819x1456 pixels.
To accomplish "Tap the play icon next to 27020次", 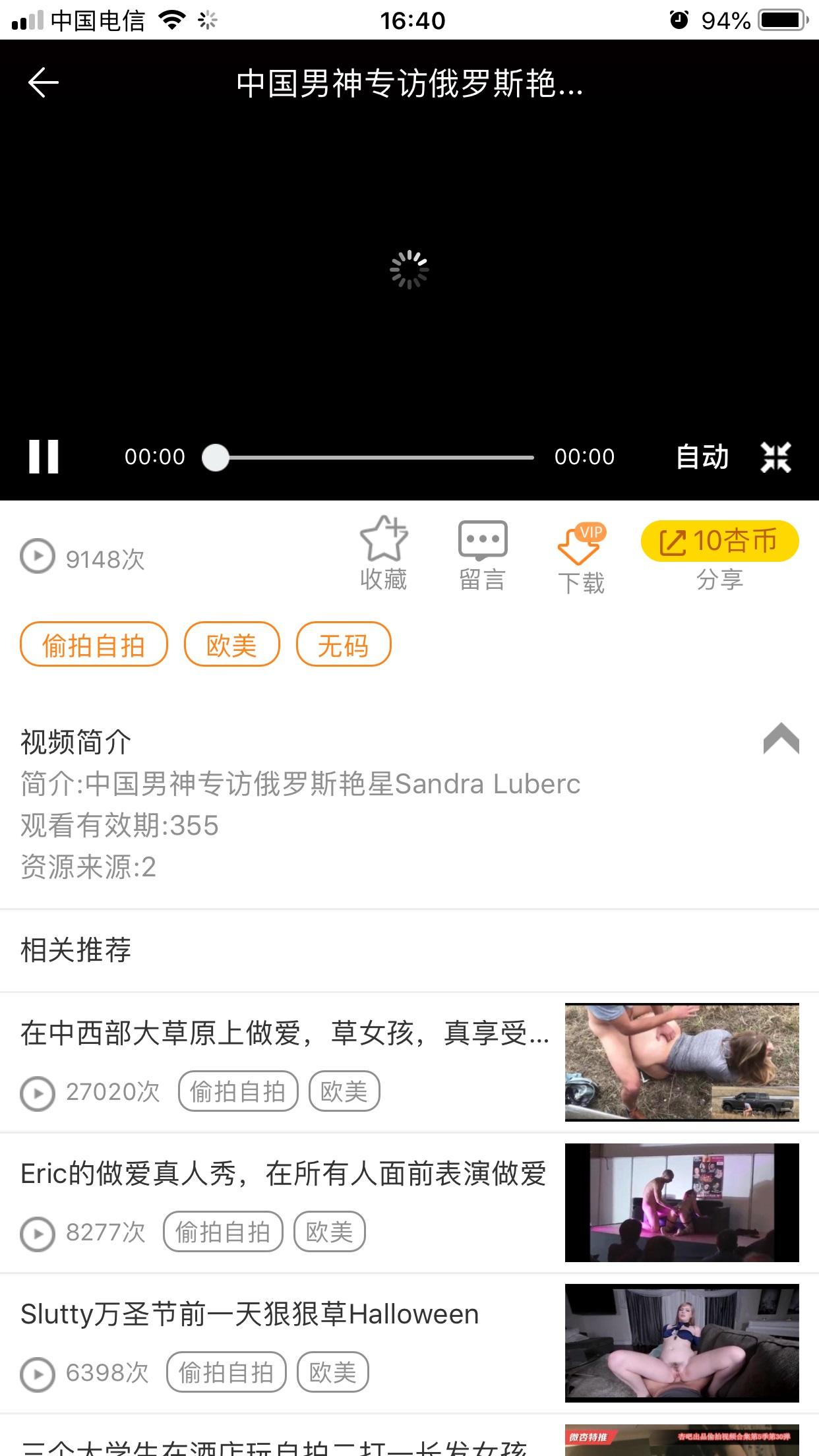I will coord(38,1091).
